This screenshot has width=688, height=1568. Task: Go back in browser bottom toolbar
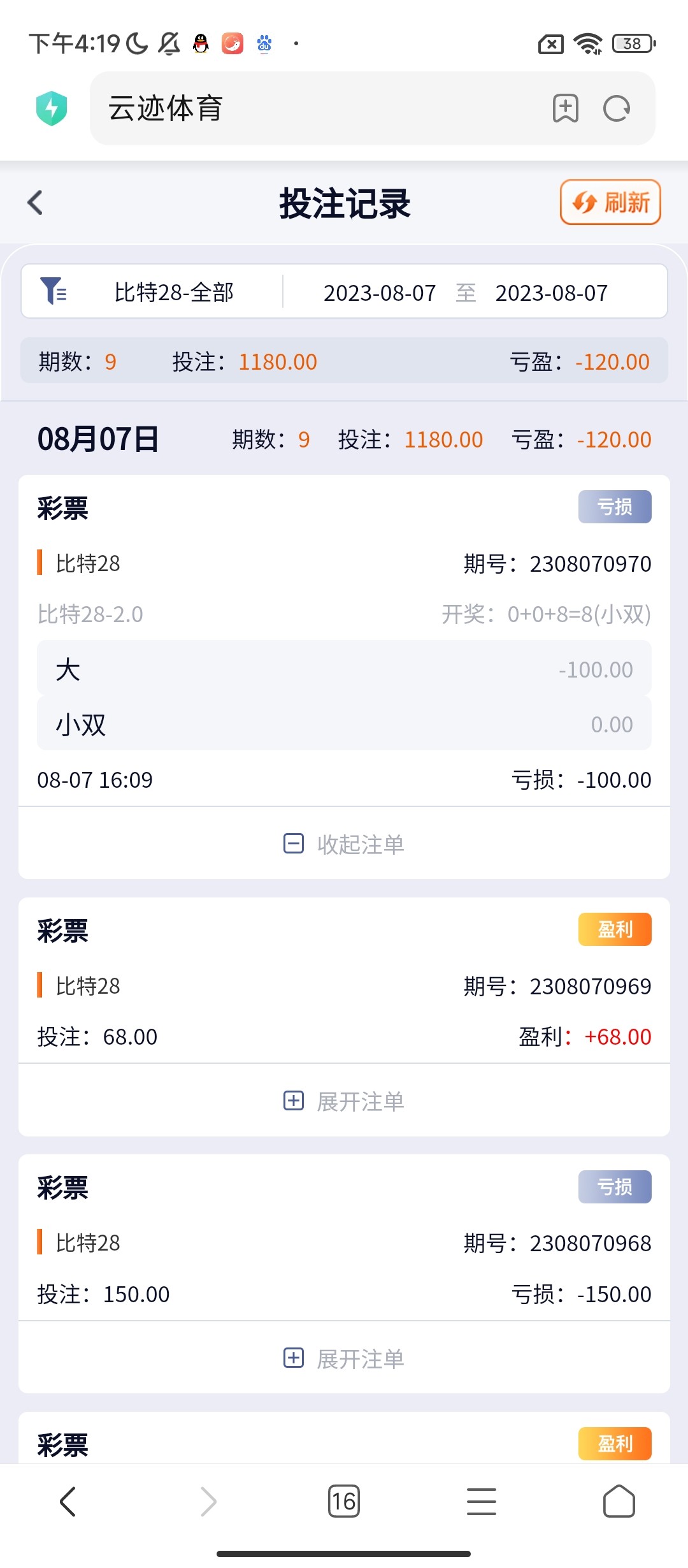pos(68,1501)
